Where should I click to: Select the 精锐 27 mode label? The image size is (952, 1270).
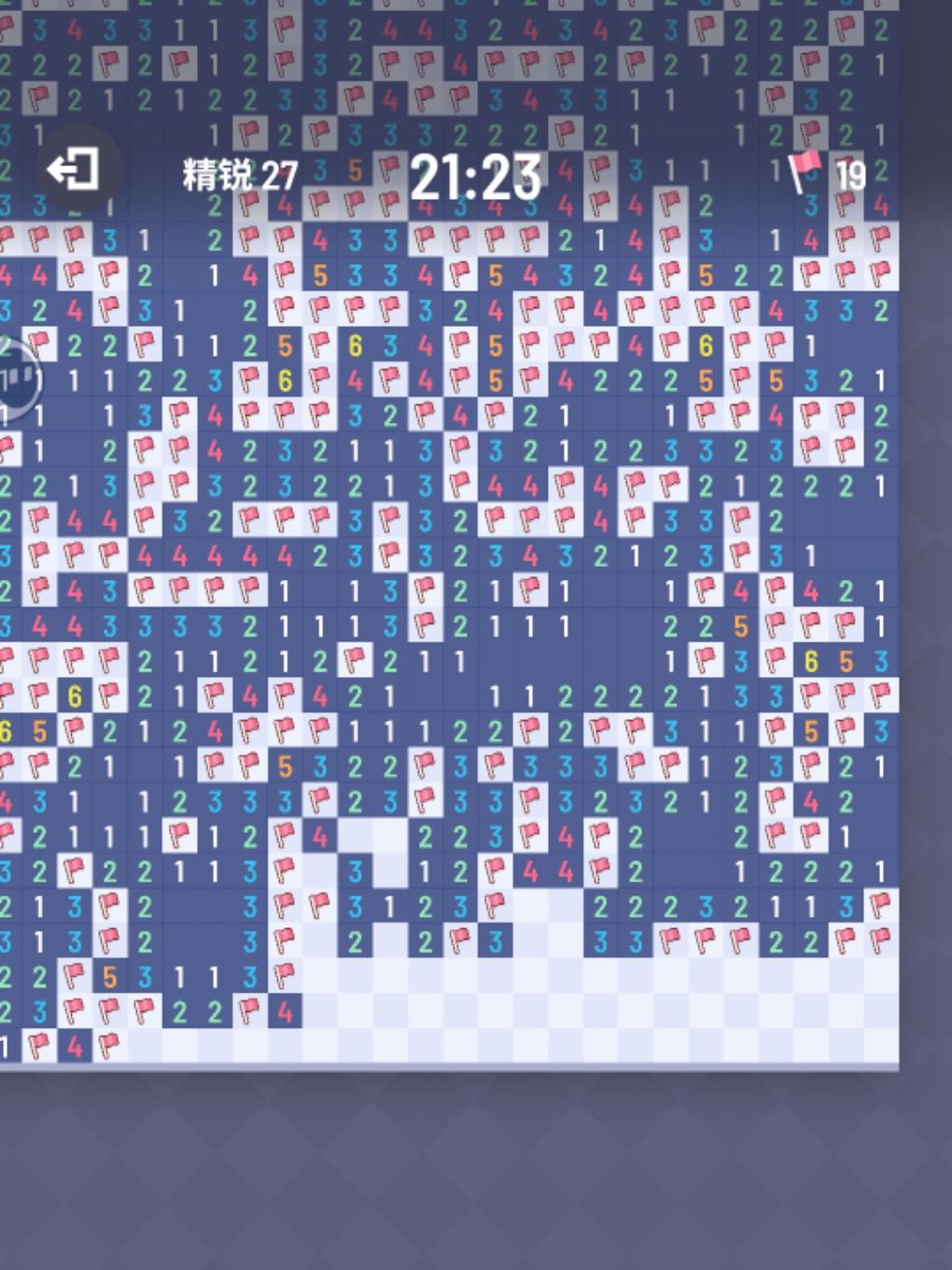click(x=236, y=174)
